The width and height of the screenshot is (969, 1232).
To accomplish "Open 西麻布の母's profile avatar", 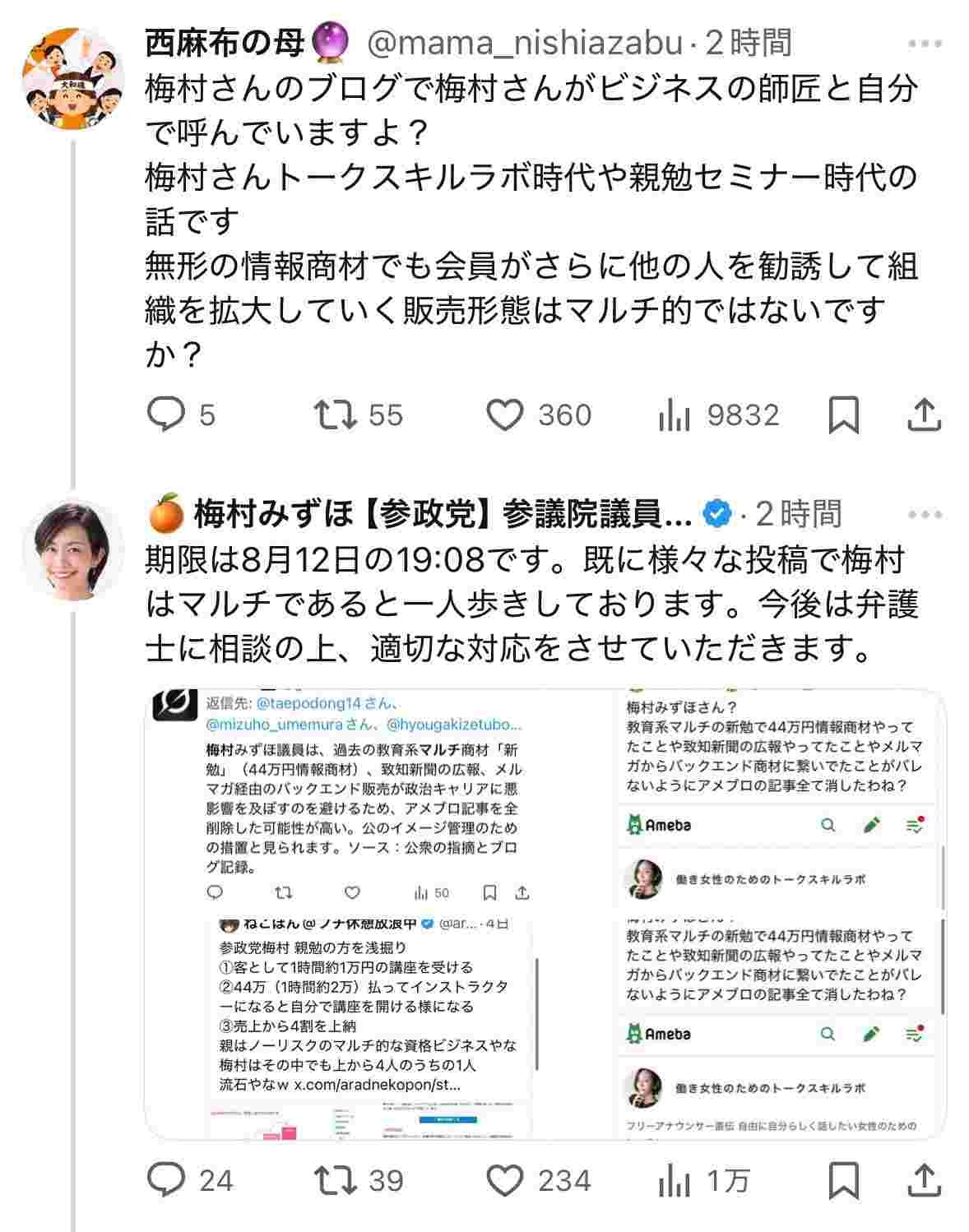I will (73, 77).
